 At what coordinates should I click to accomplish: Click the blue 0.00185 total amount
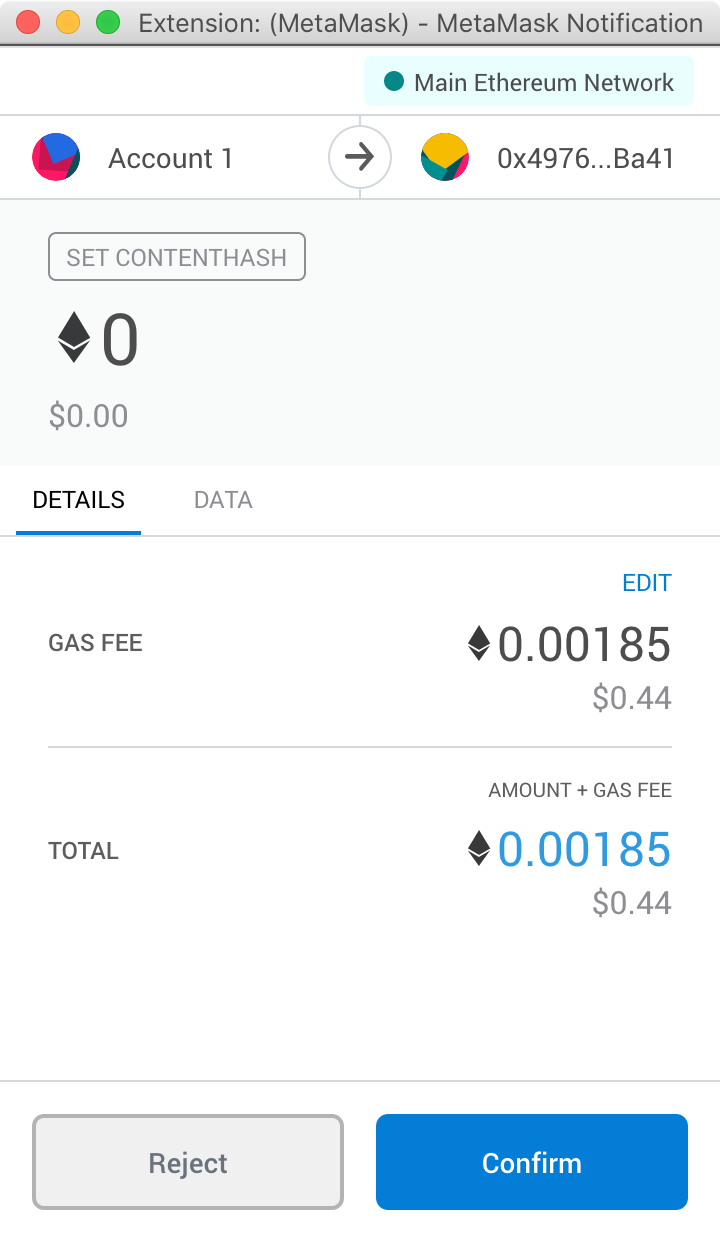[x=584, y=849]
